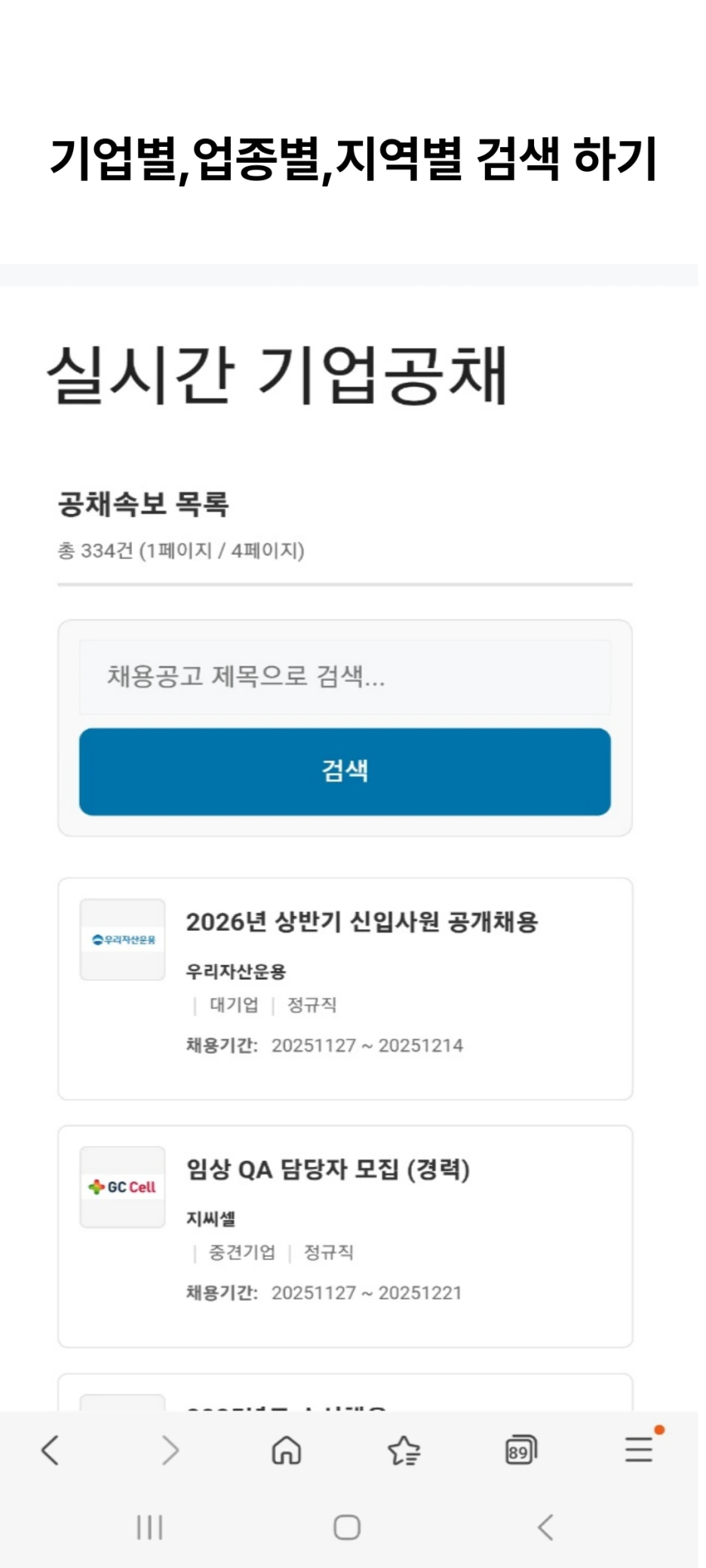Go back to the previous browser page

[51, 1450]
